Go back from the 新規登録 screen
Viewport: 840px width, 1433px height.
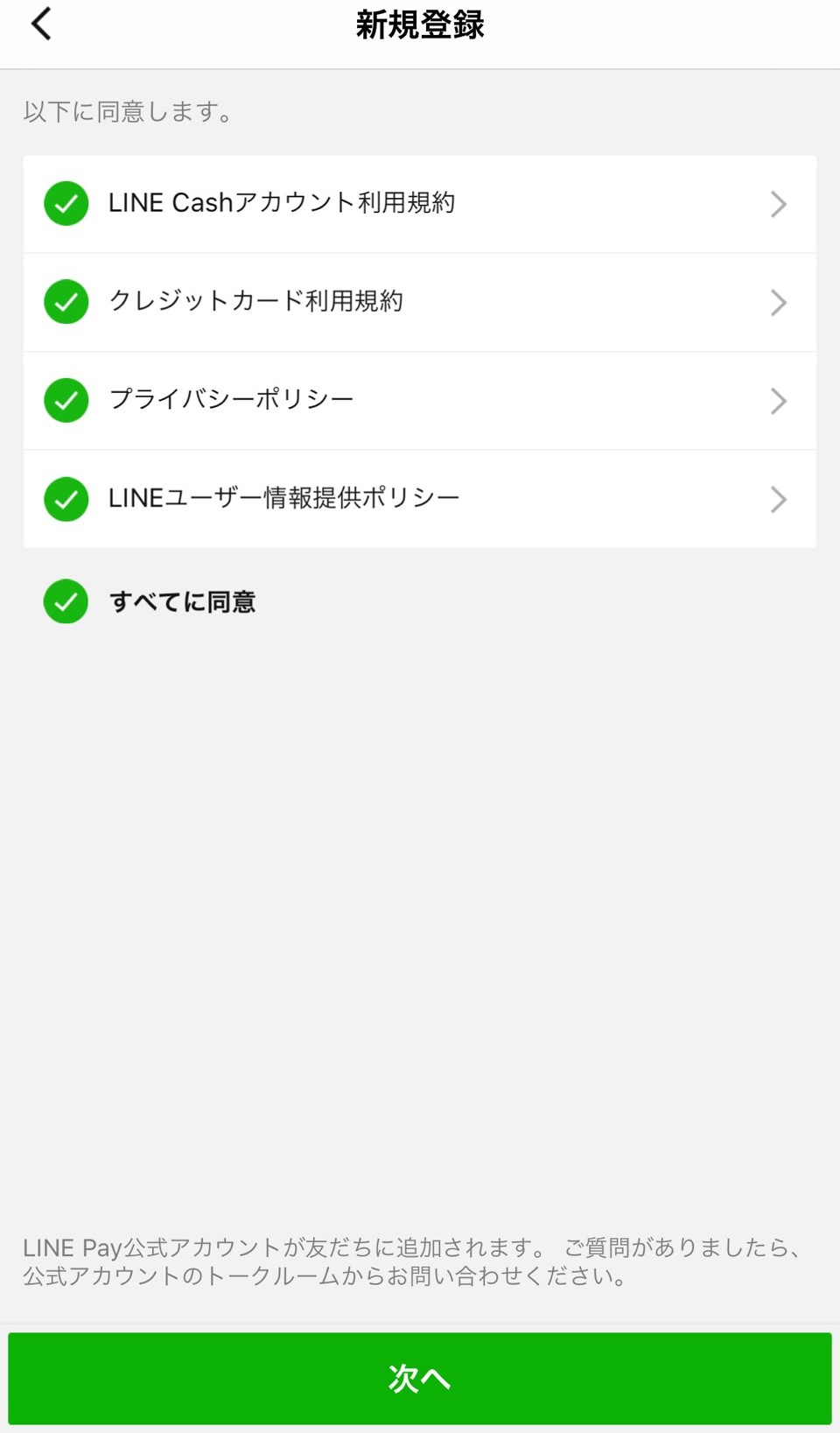coord(41,24)
